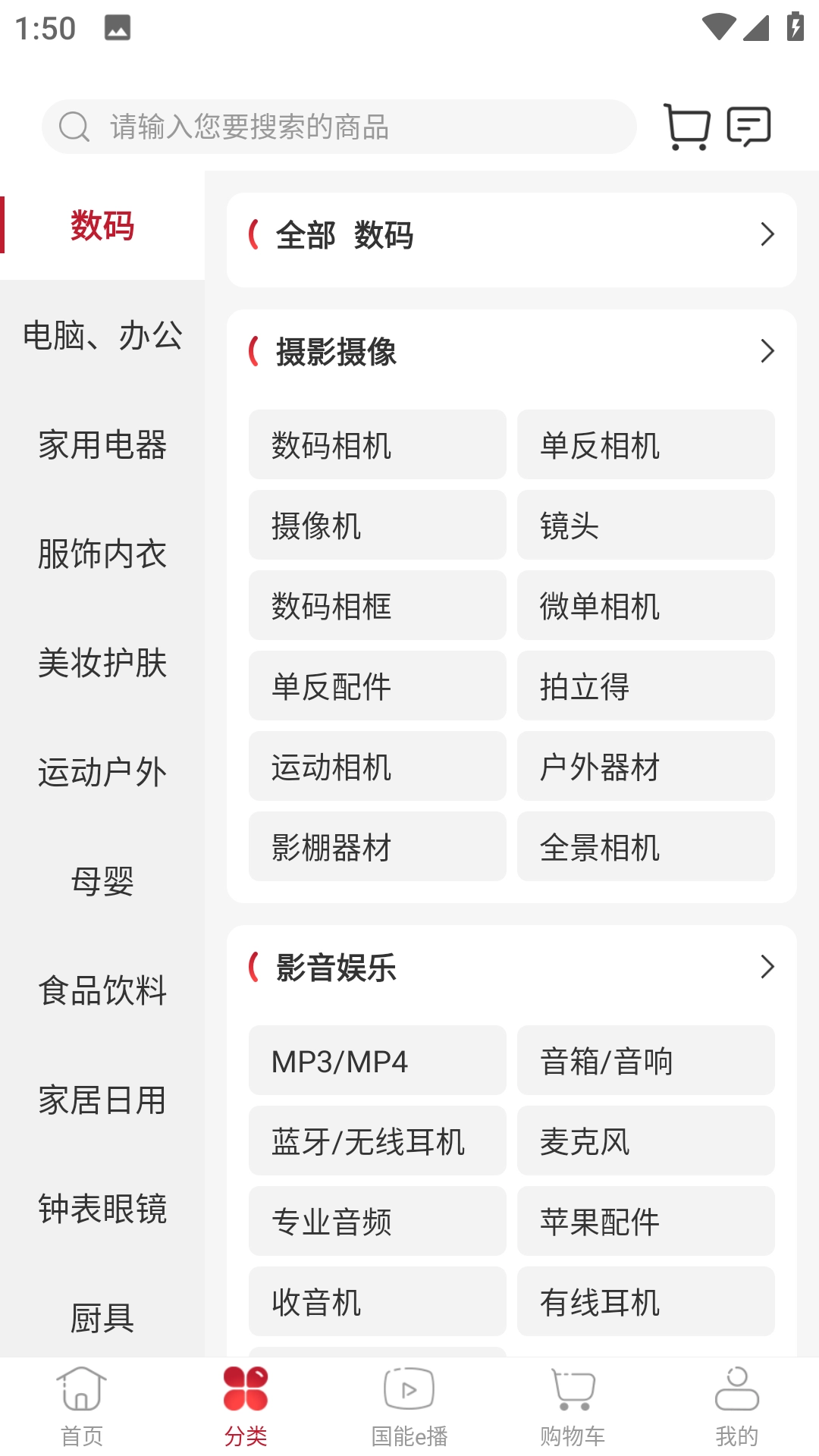Browse 拍立得 cameras
Screen dimensions: 819x1456
(645, 686)
